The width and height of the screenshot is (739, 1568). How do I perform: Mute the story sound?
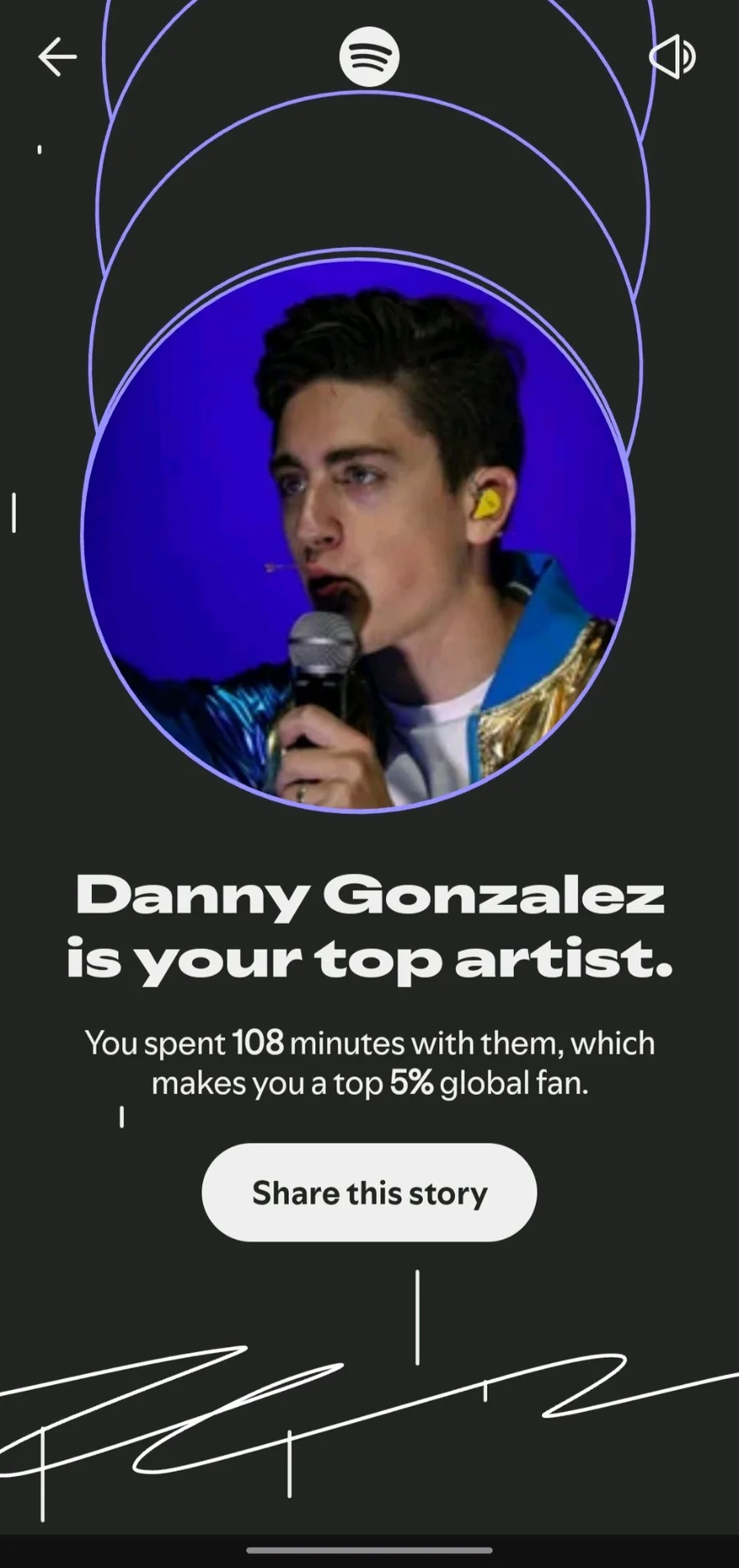coord(672,57)
